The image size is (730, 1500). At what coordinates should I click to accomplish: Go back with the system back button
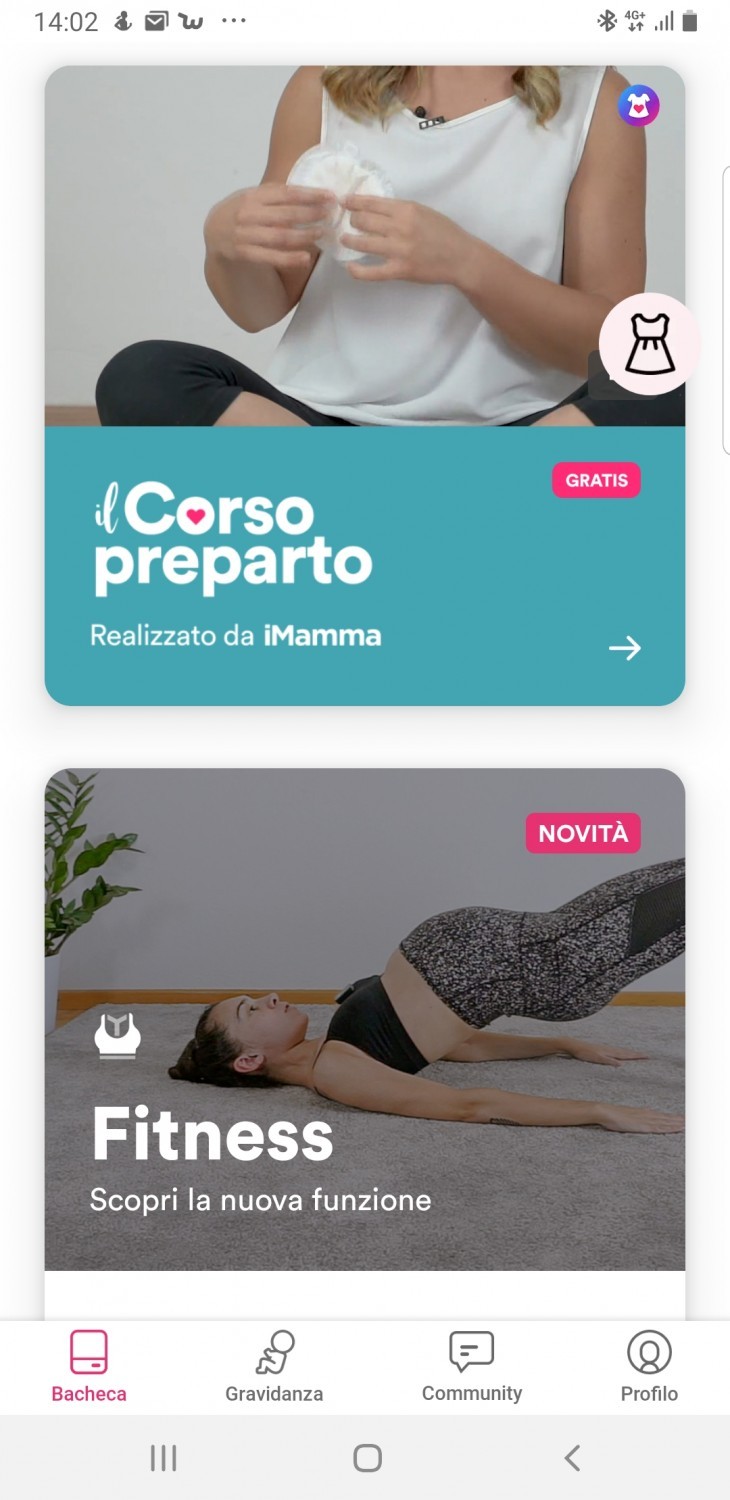tap(571, 1458)
